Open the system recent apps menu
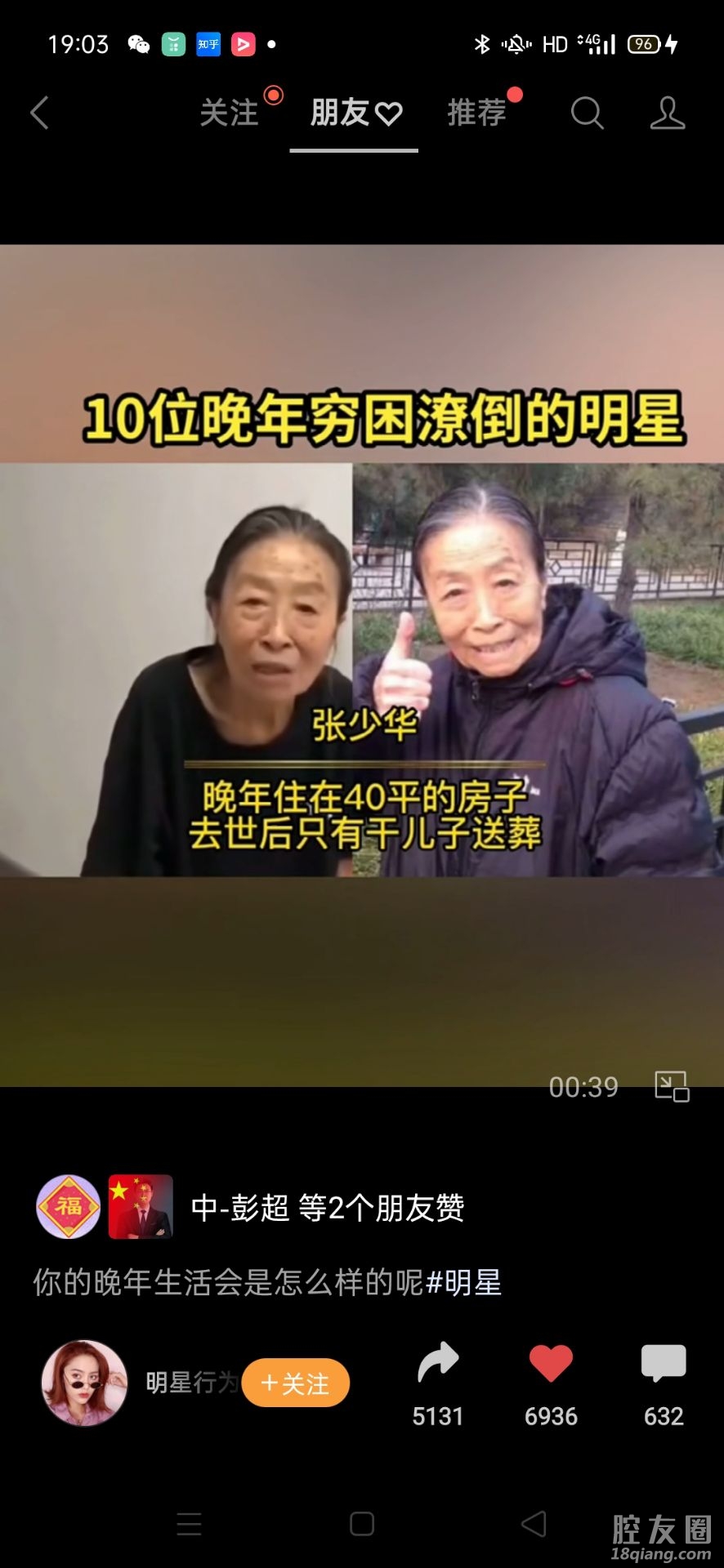Screen dimensions: 724x1568 coord(190,1524)
